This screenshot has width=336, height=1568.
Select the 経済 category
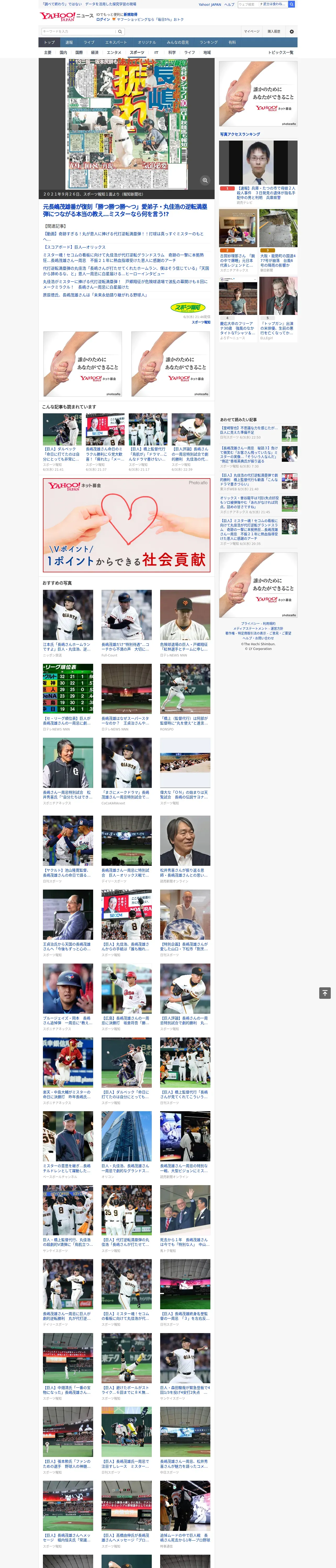pyautogui.click(x=94, y=52)
